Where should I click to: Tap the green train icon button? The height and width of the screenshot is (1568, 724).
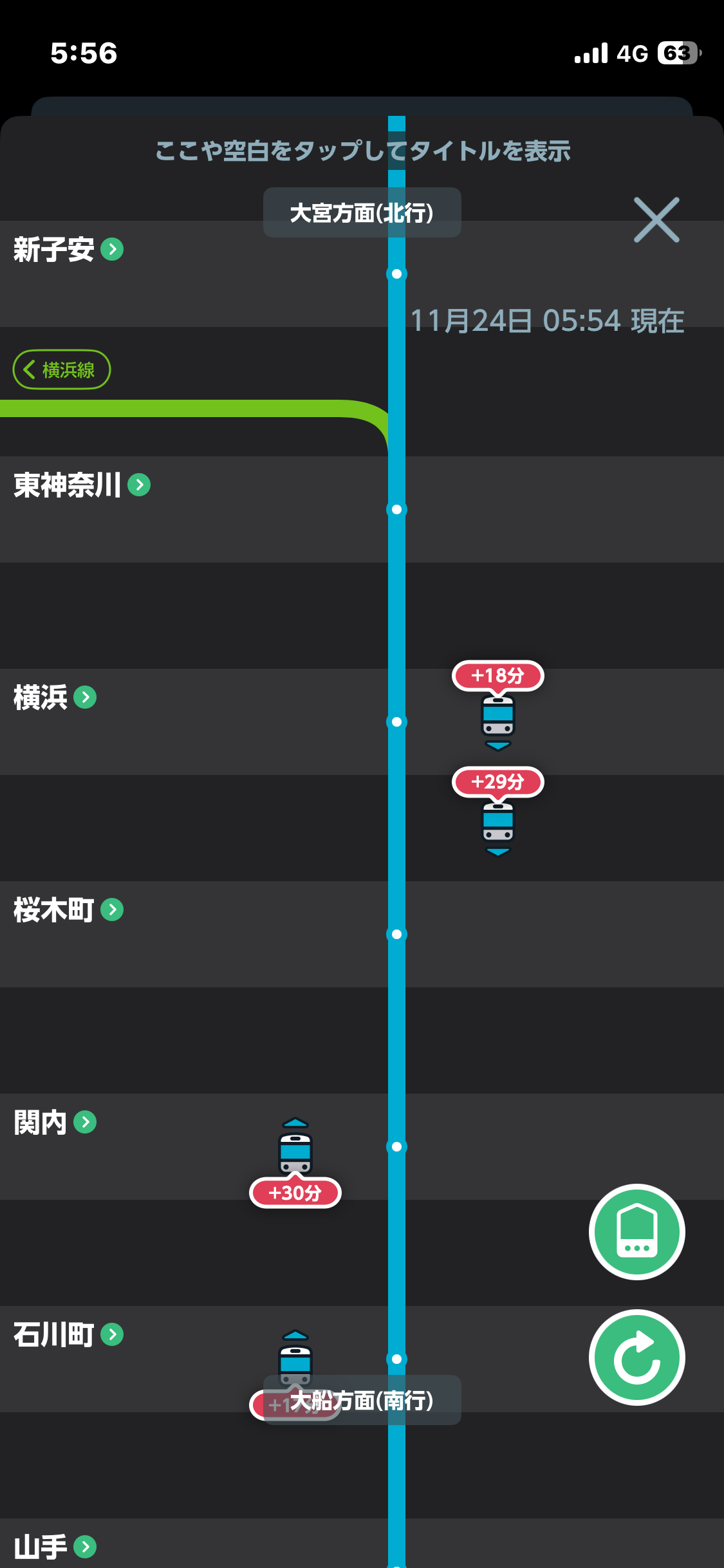636,1231
